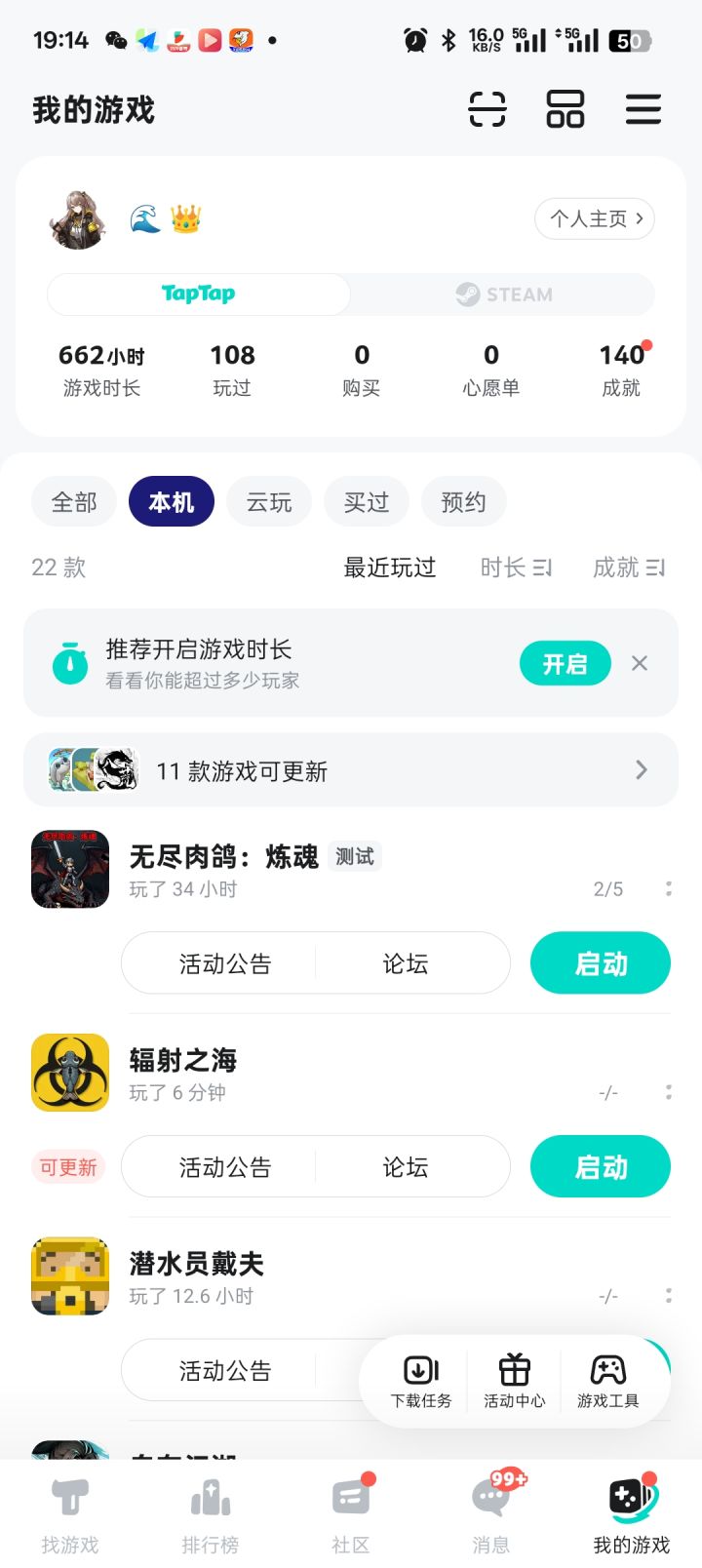
Task: Enable game time tracking with 开启
Action: coord(565,663)
